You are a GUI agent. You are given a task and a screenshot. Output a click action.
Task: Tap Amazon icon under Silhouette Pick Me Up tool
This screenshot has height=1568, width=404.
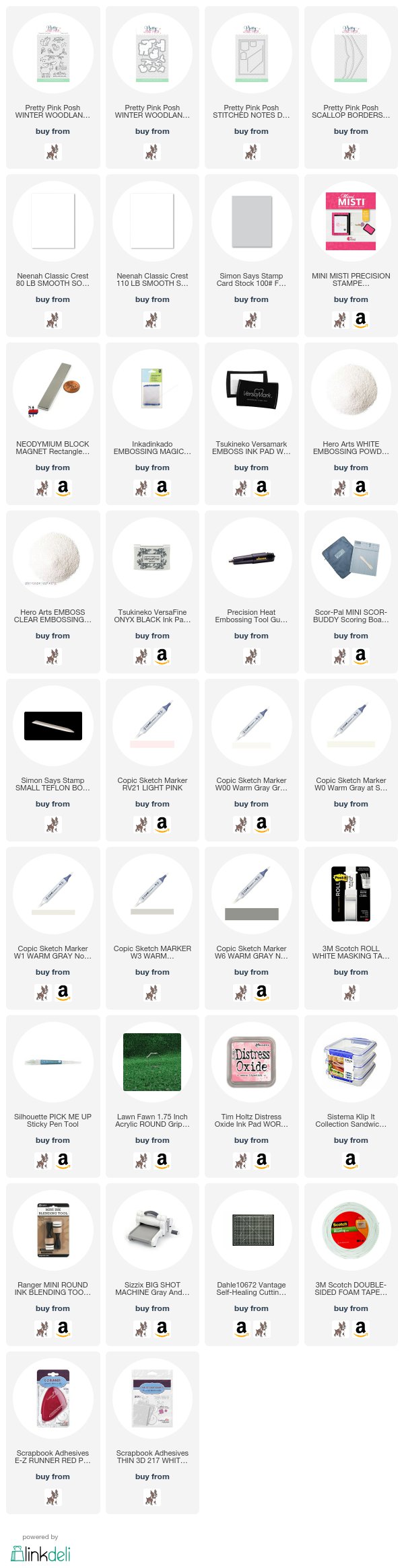click(63, 1160)
